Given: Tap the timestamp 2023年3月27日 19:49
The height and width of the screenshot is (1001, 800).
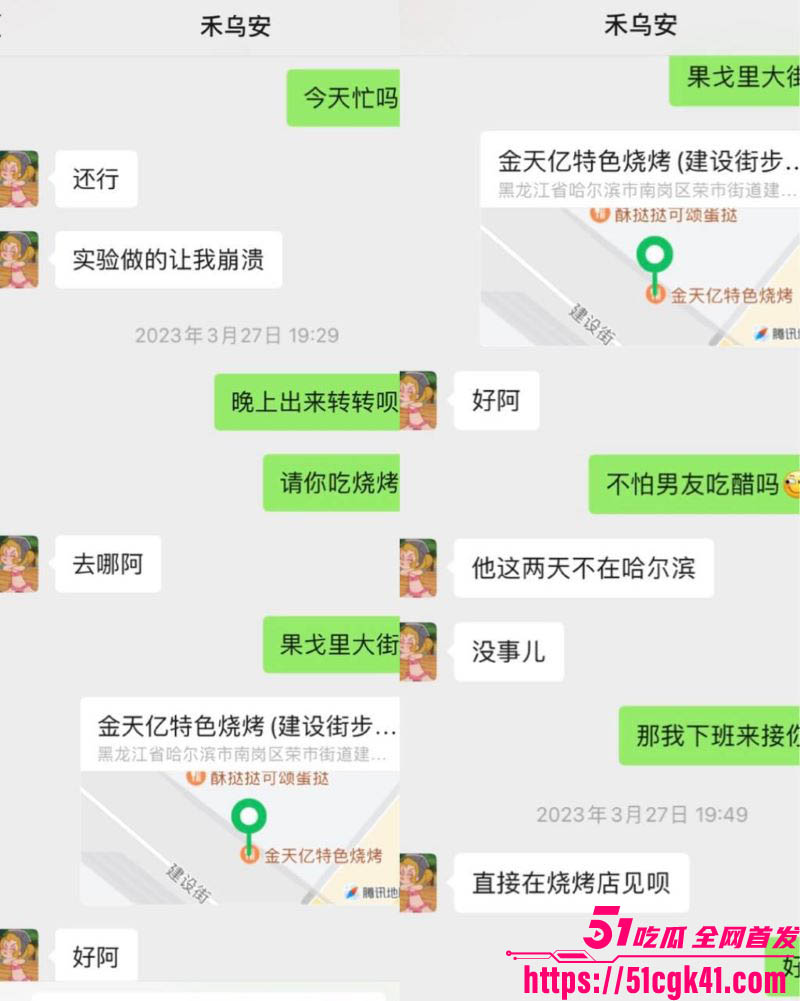Looking at the screenshot, I should point(645,815).
